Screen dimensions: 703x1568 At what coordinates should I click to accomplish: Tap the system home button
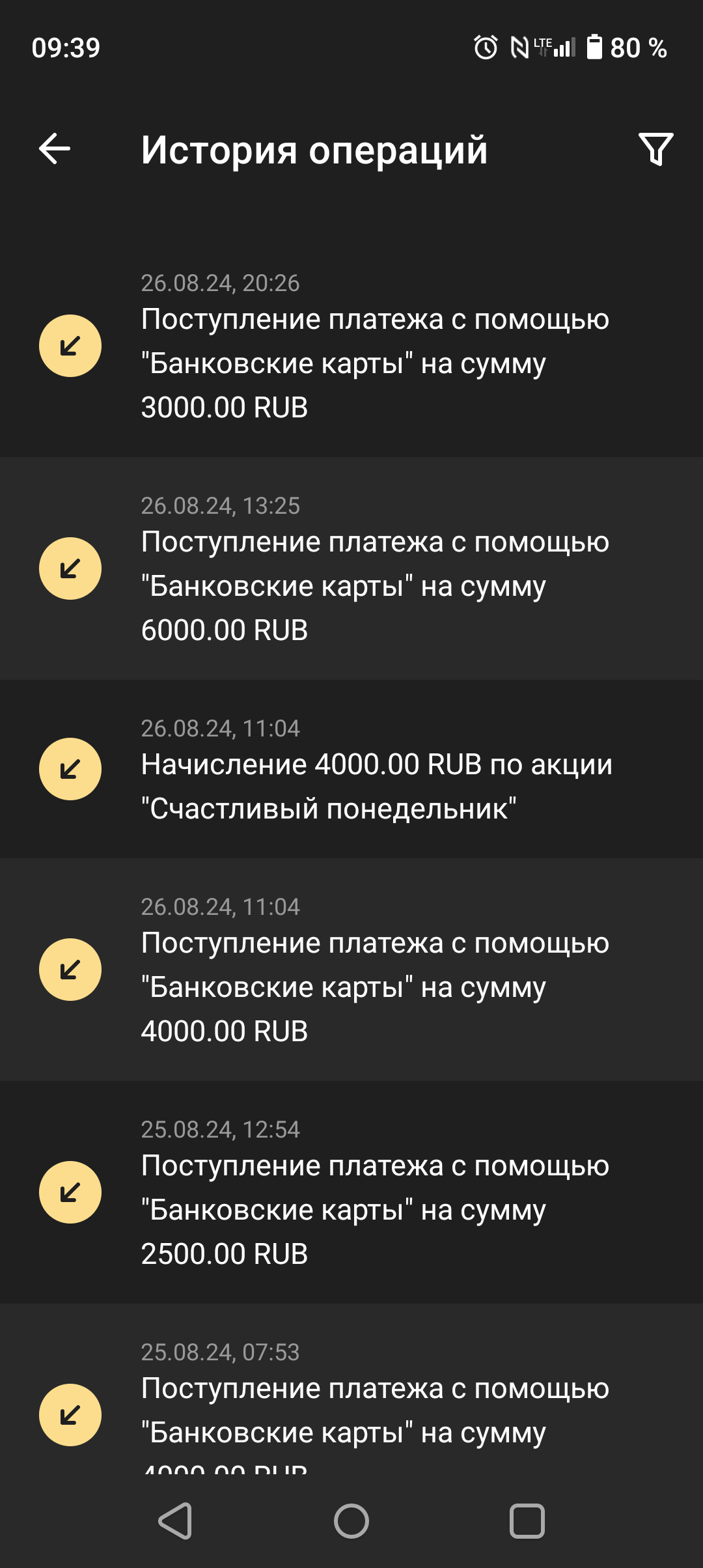(351, 1521)
